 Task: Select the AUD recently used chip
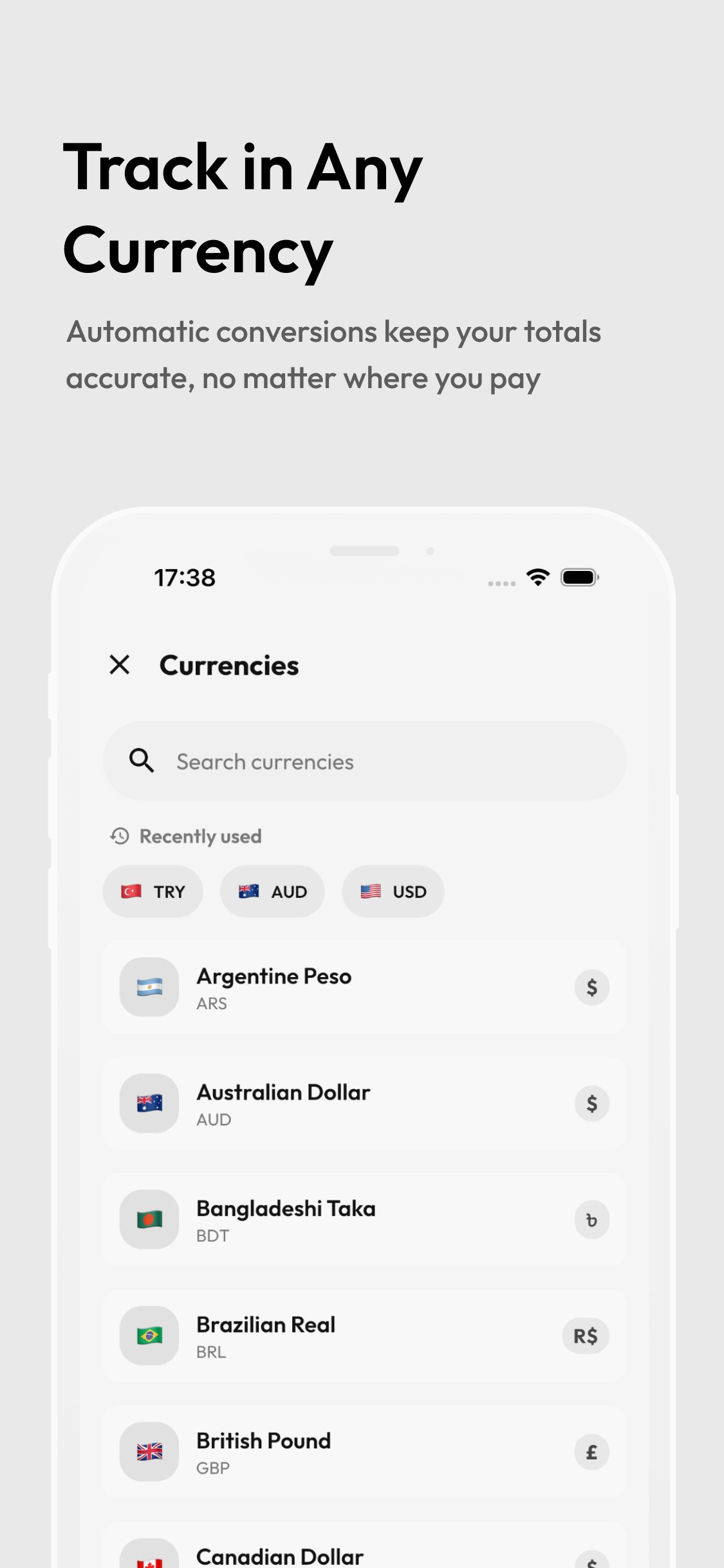[272, 891]
